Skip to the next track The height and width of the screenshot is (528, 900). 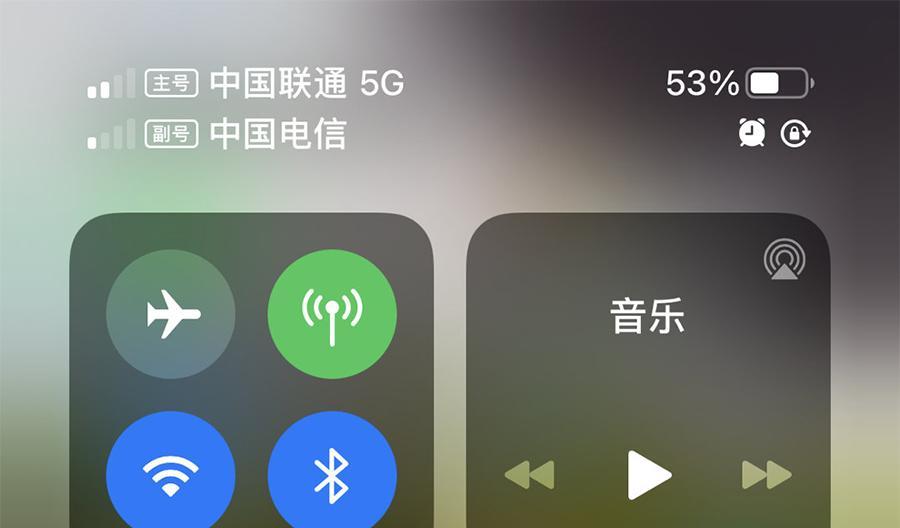tap(766, 475)
